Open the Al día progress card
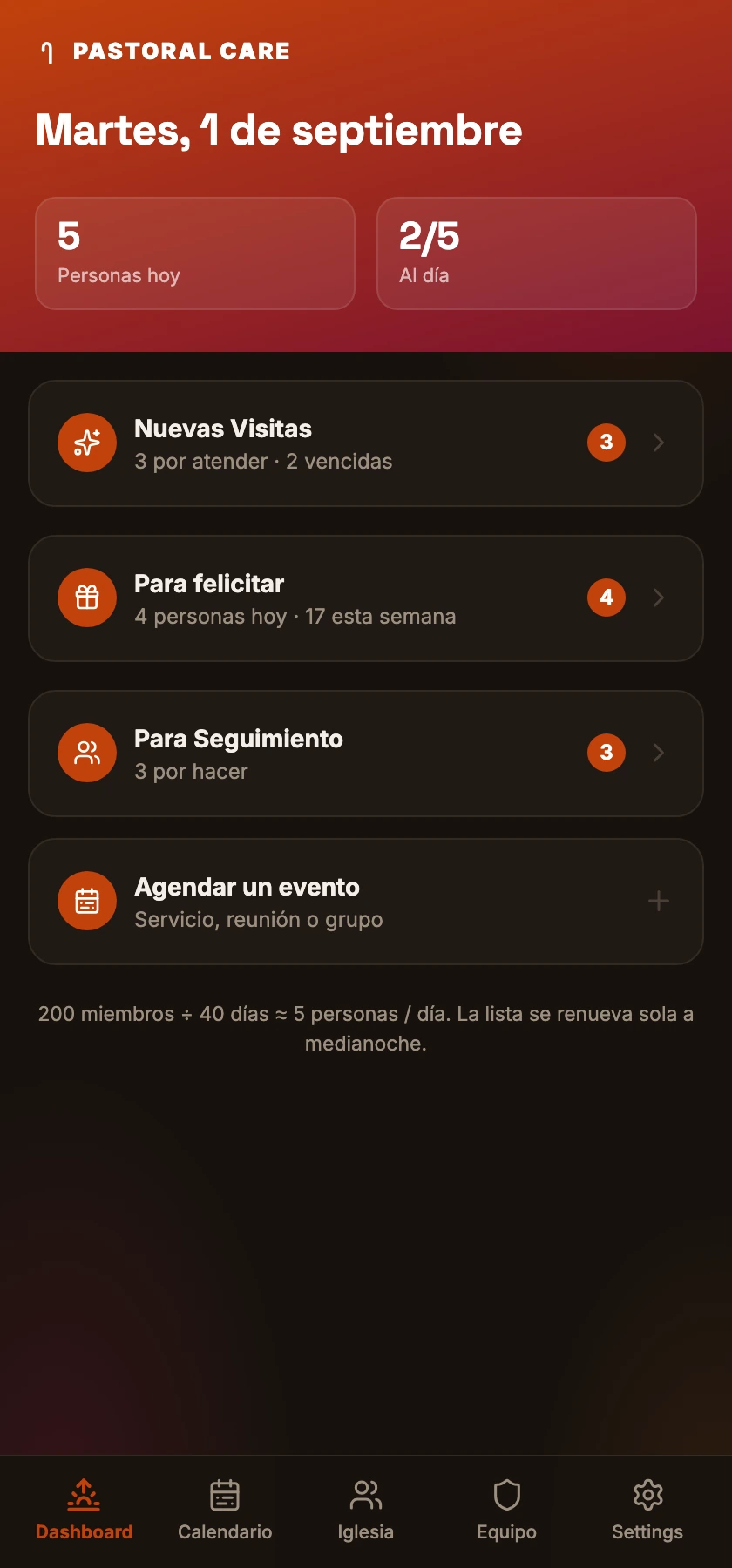 tap(537, 253)
